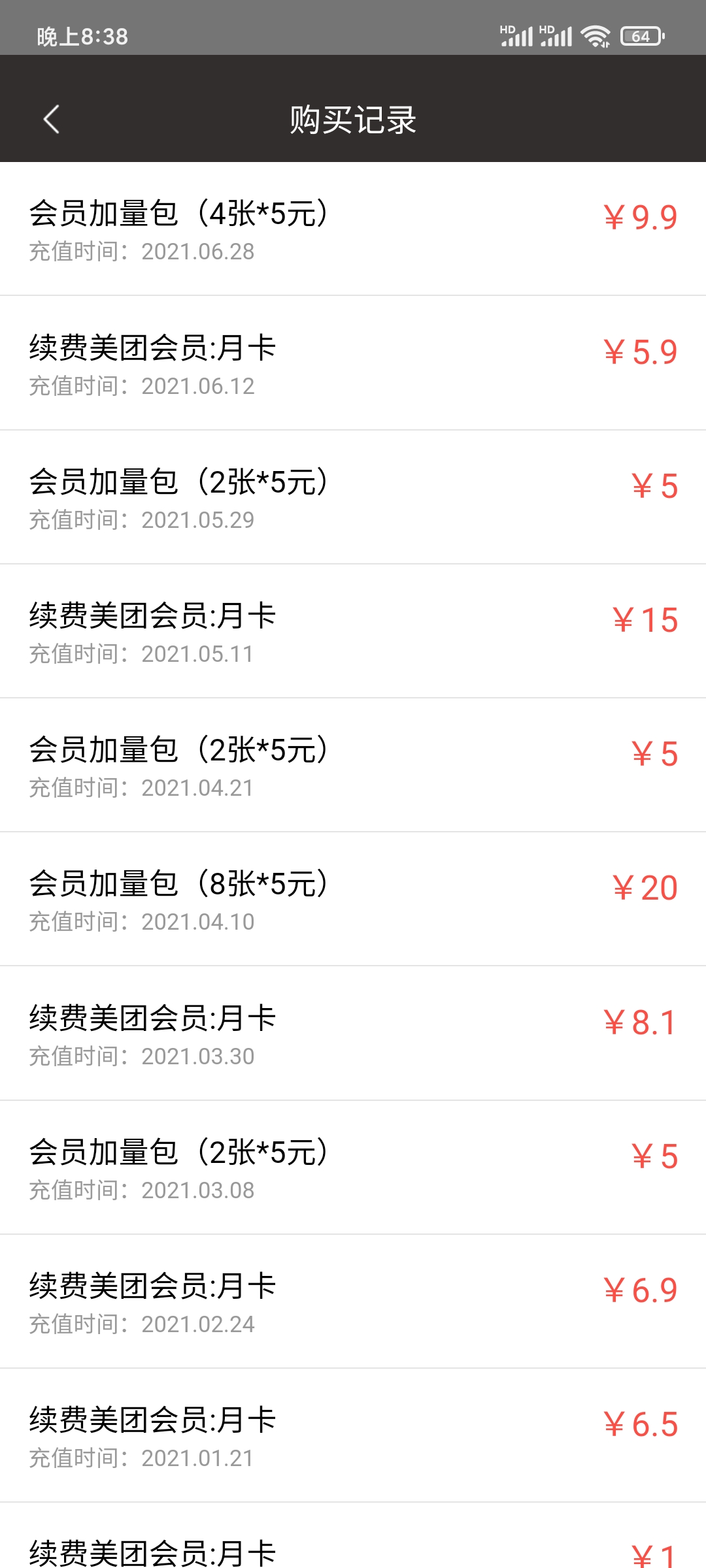
Task: Click the Wi-Fi status icon
Action: click(x=594, y=36)
